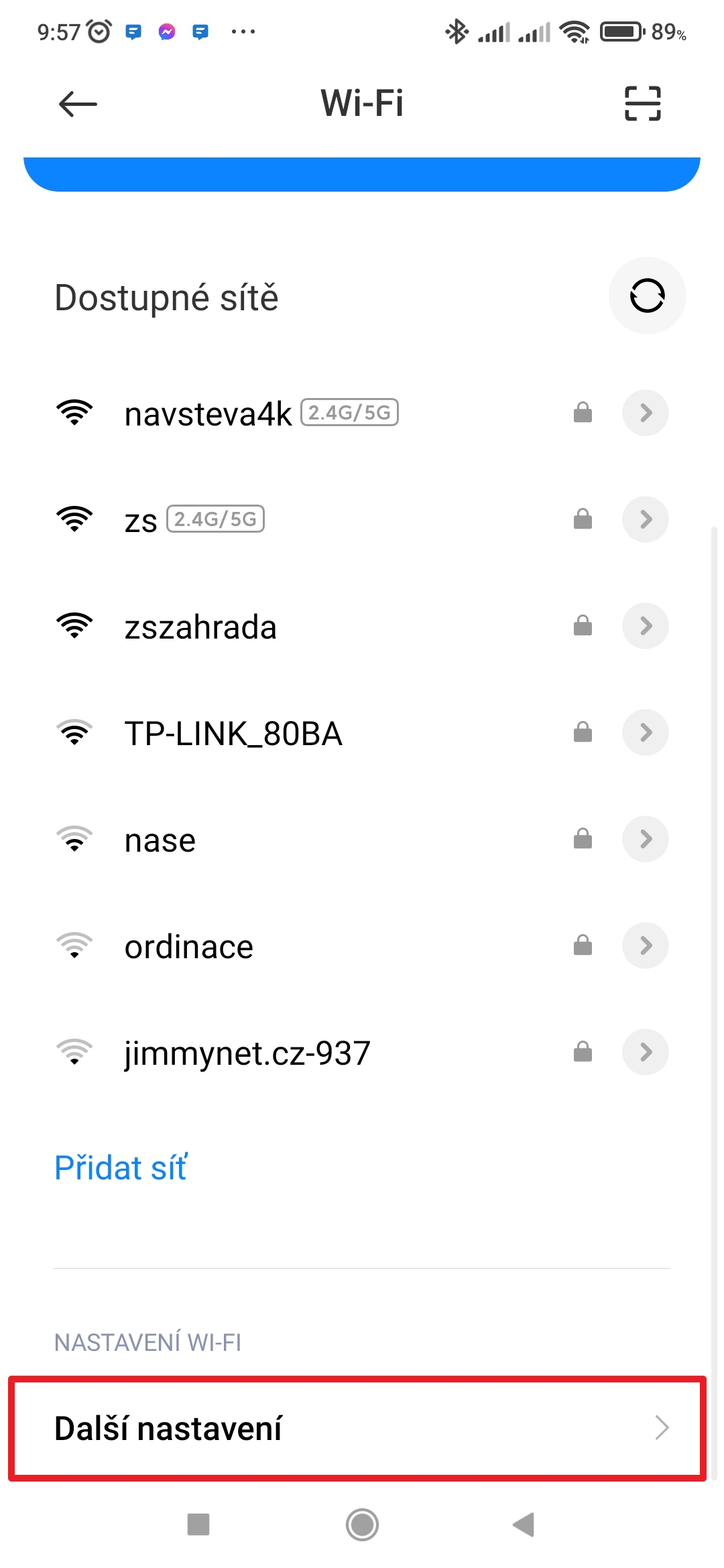Open the QR code scanner icon
The height and width of the screenshot is (1568, 724).
(642, 103)
